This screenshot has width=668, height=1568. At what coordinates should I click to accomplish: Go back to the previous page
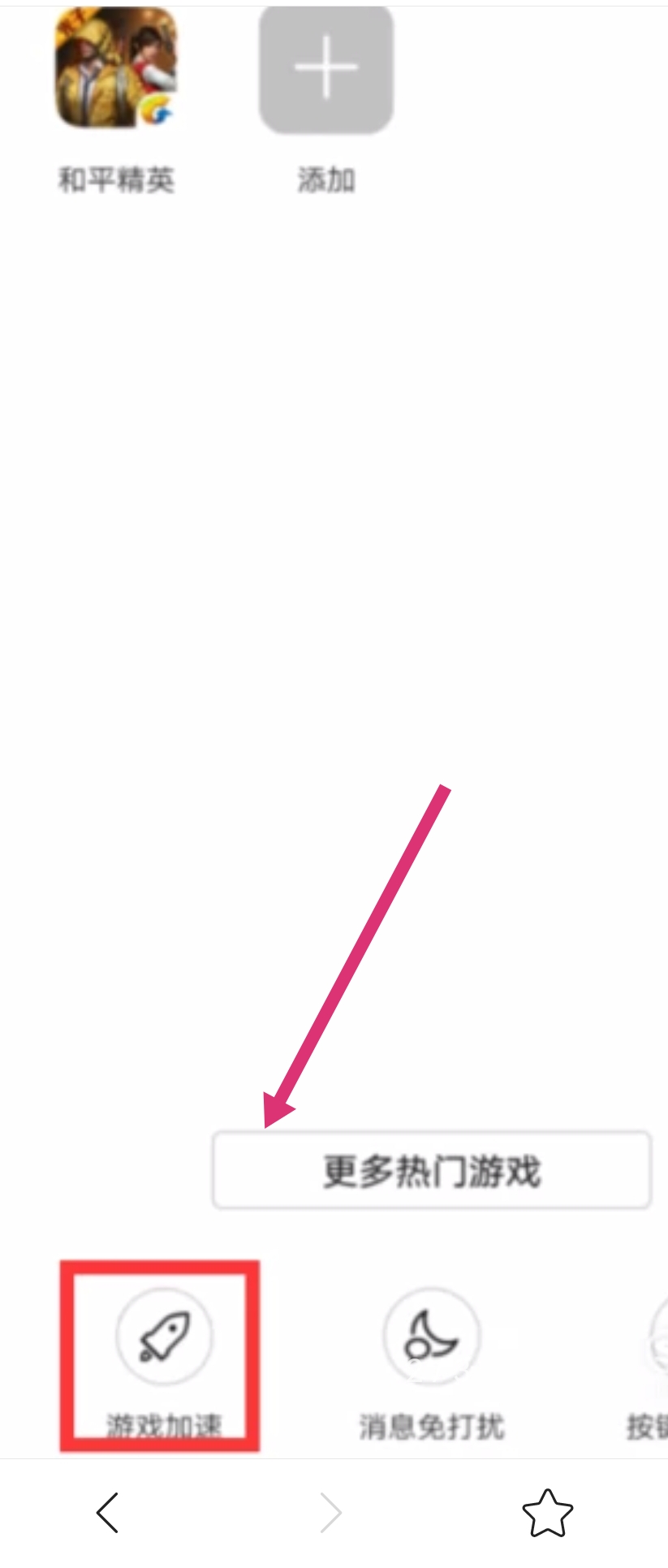point(108,1512)
